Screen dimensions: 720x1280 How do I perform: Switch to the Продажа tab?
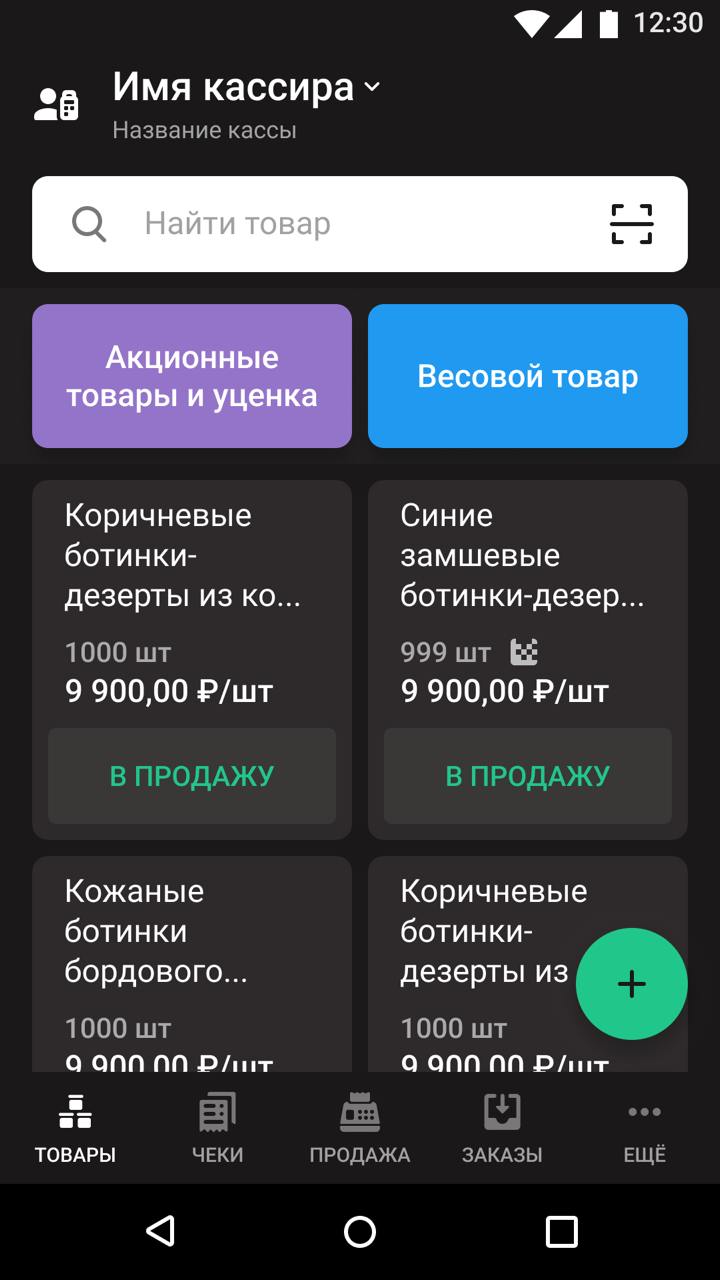pos(360,1128)
